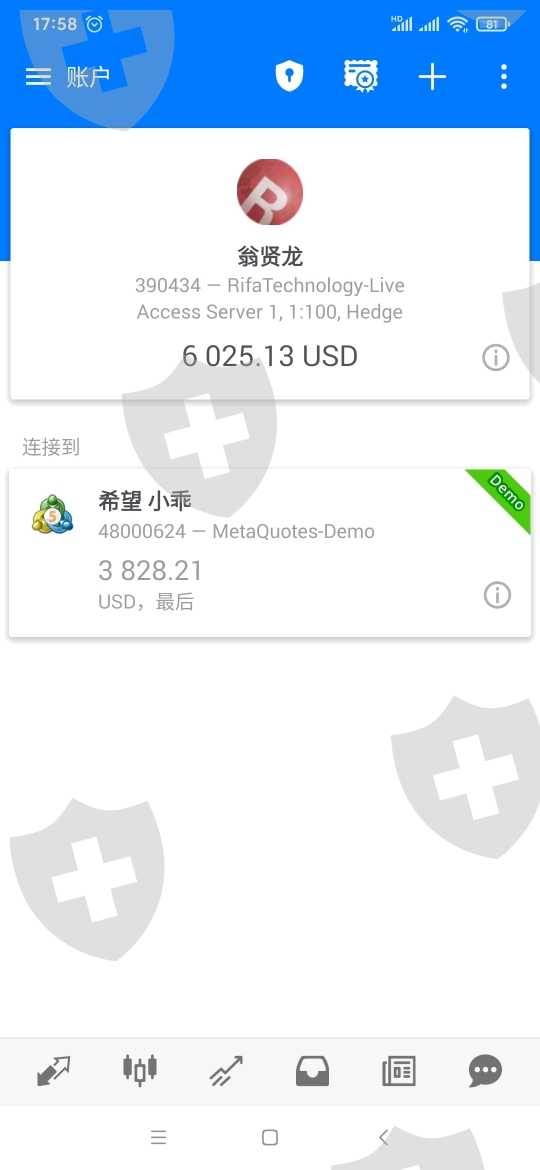Viewport: 540px width, 1170px height.
Task: Open the chat messages tab
Action: tap(486, 1072)
